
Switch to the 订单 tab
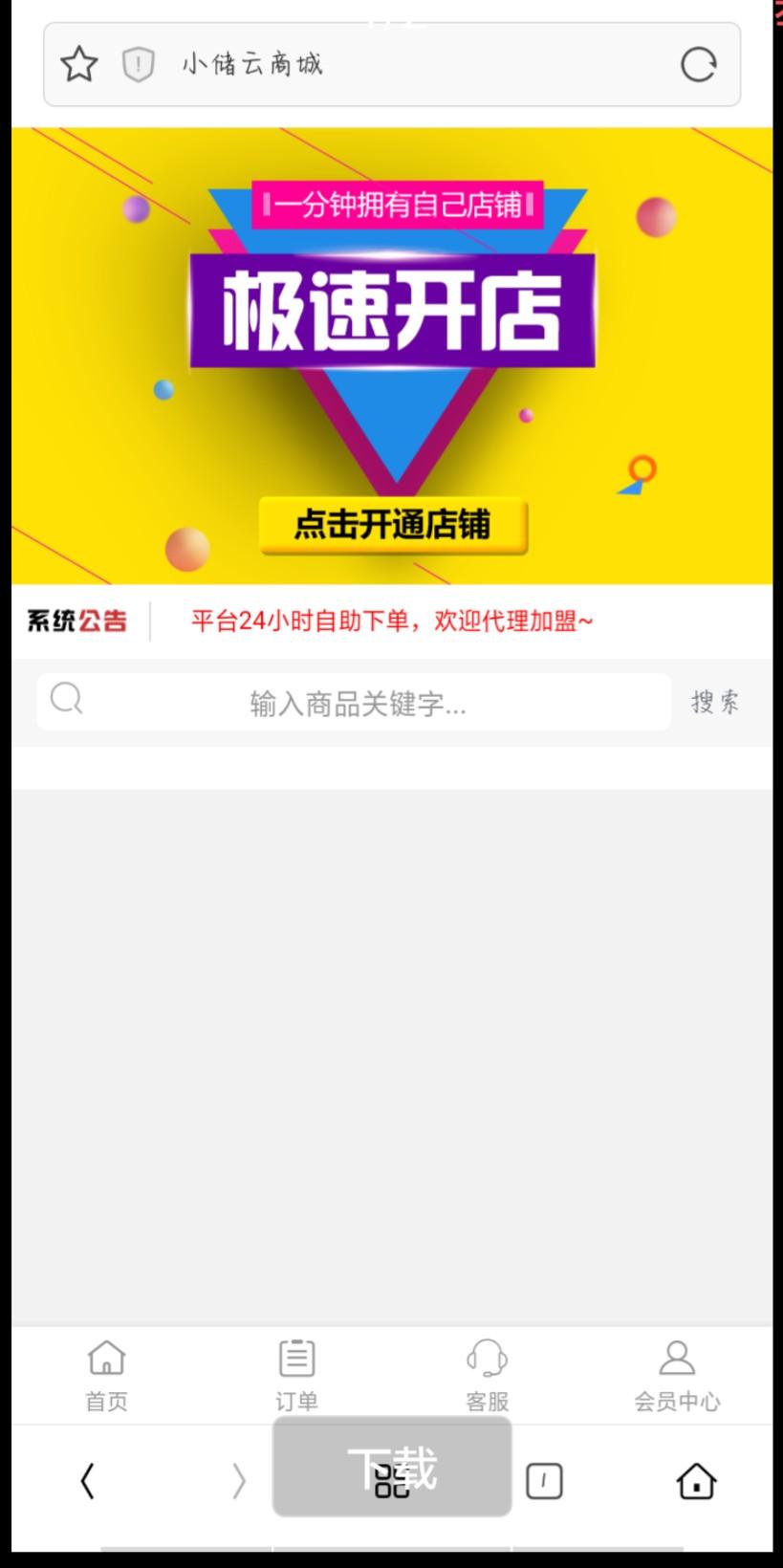tap(296, 1375)
